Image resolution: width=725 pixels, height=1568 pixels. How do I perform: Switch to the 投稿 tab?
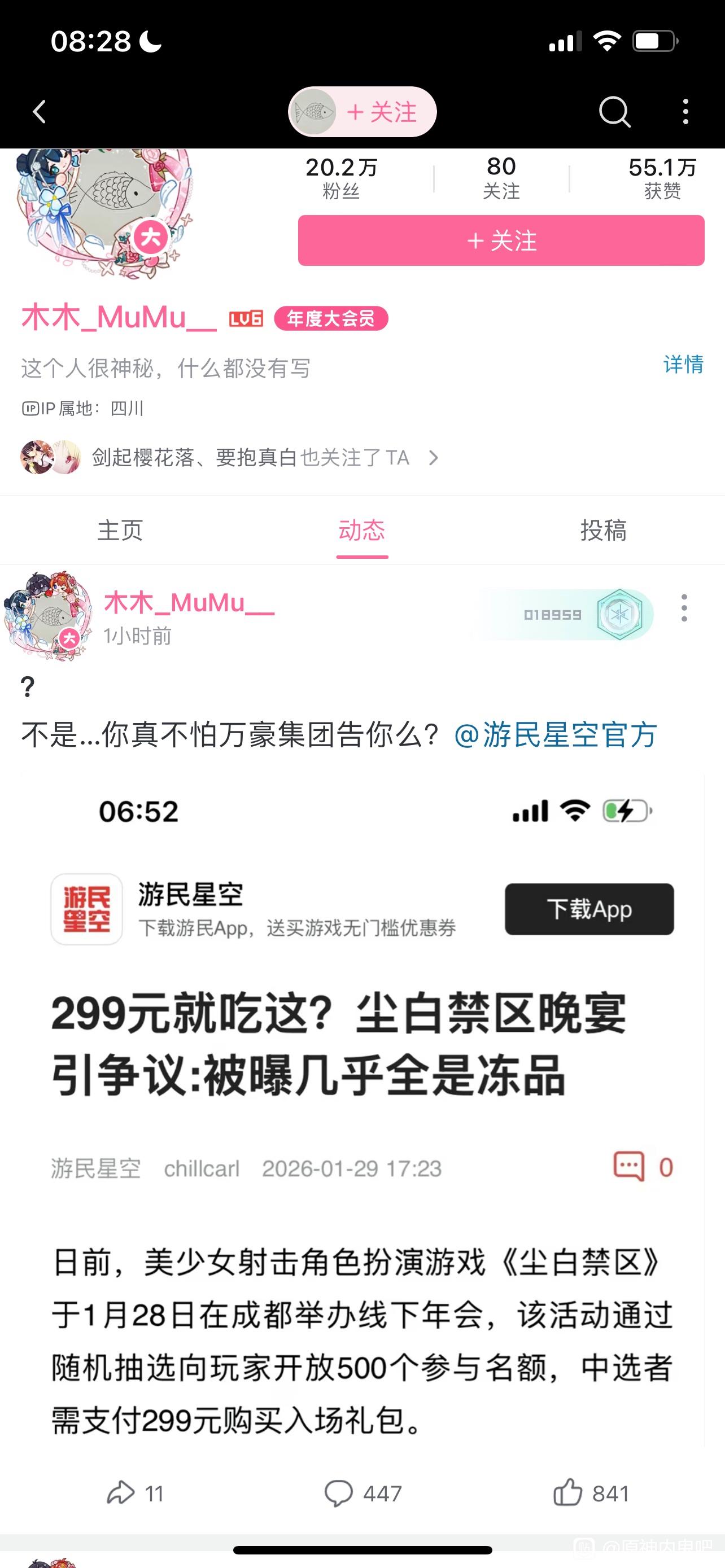602,530
